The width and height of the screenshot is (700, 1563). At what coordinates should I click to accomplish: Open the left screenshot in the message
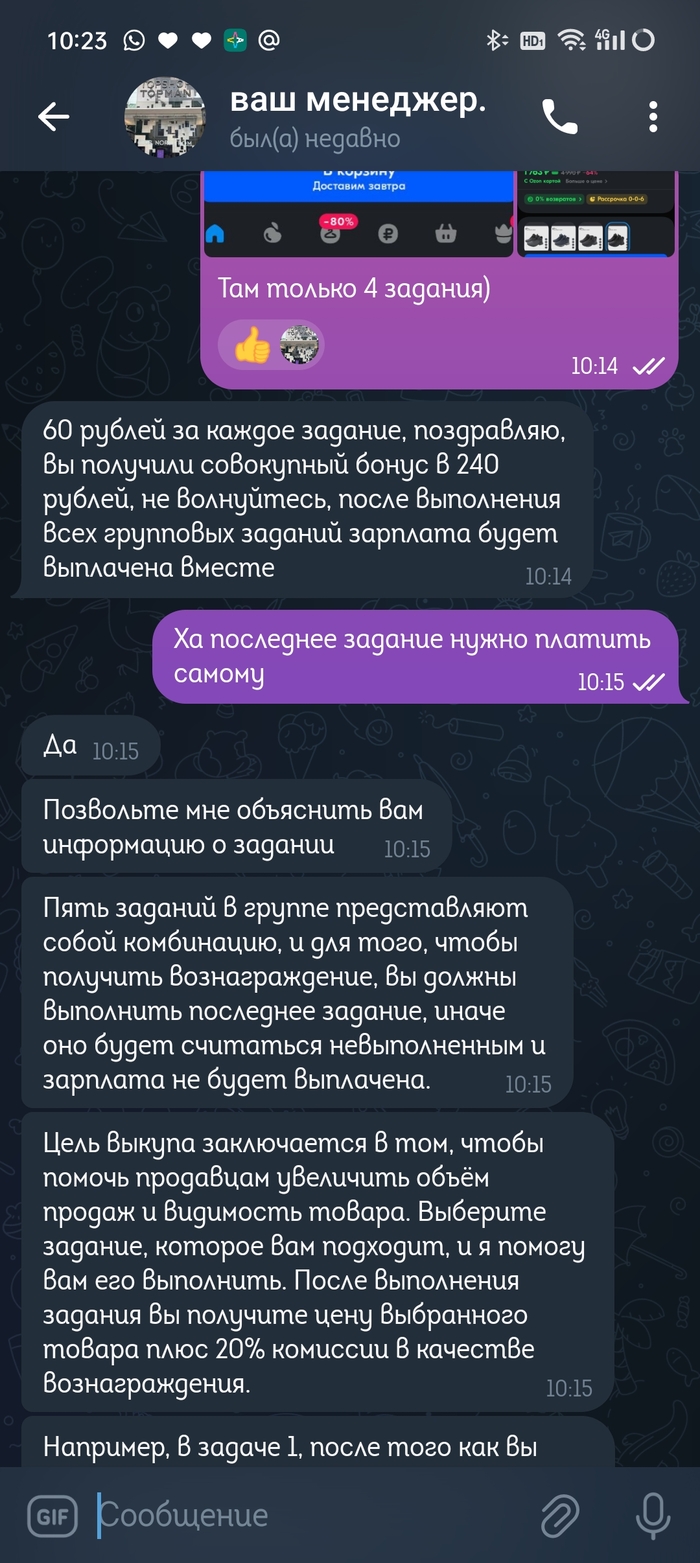point(358,213)
